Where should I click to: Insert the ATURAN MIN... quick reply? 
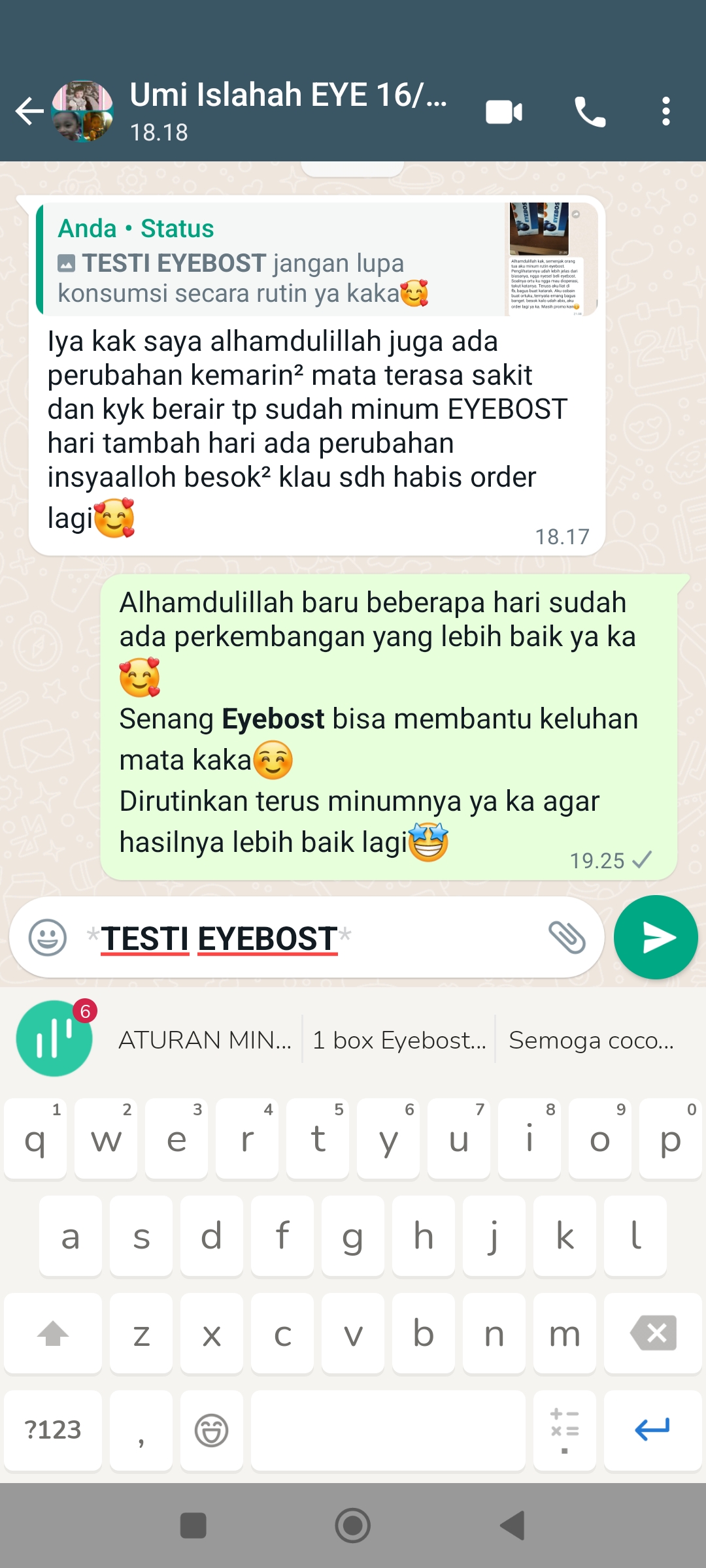[x=205, y=1040]
